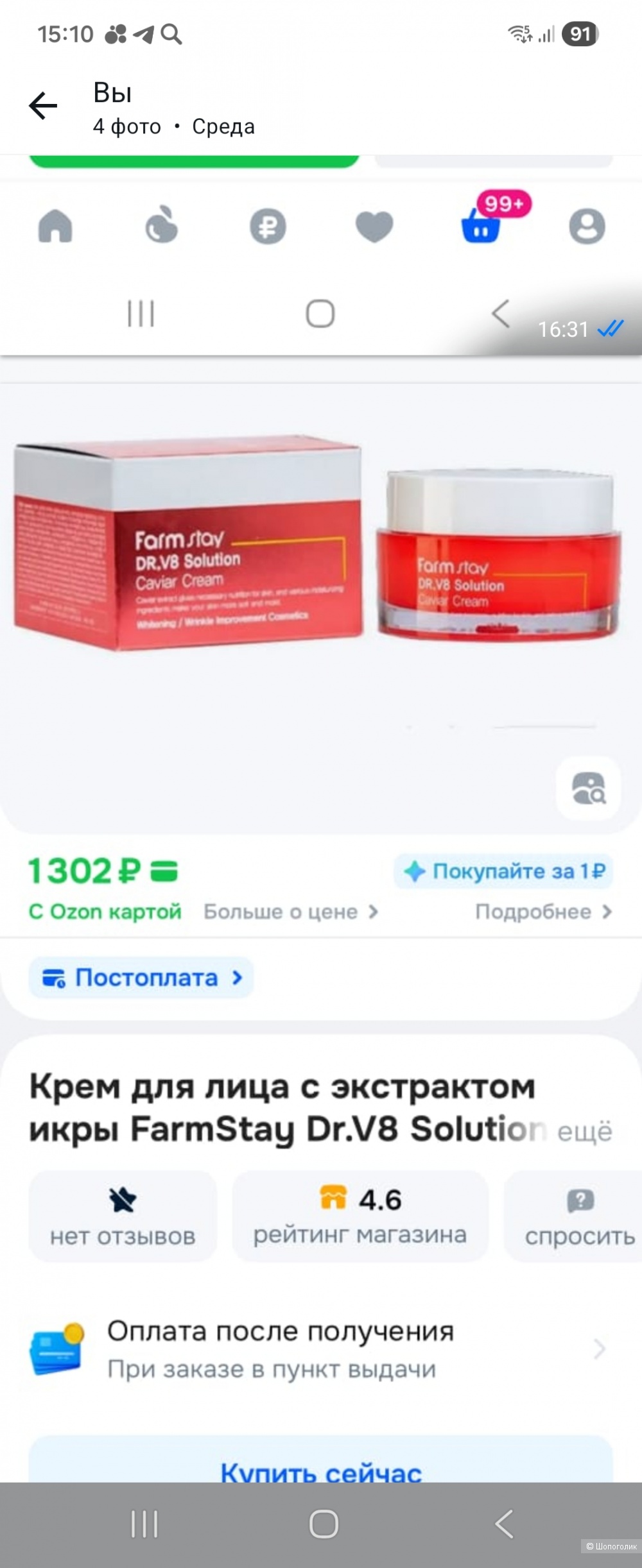Tap Купить сейчас to buy now
This screenshot has height=1568, width=642.
(x=320, y=1474)
